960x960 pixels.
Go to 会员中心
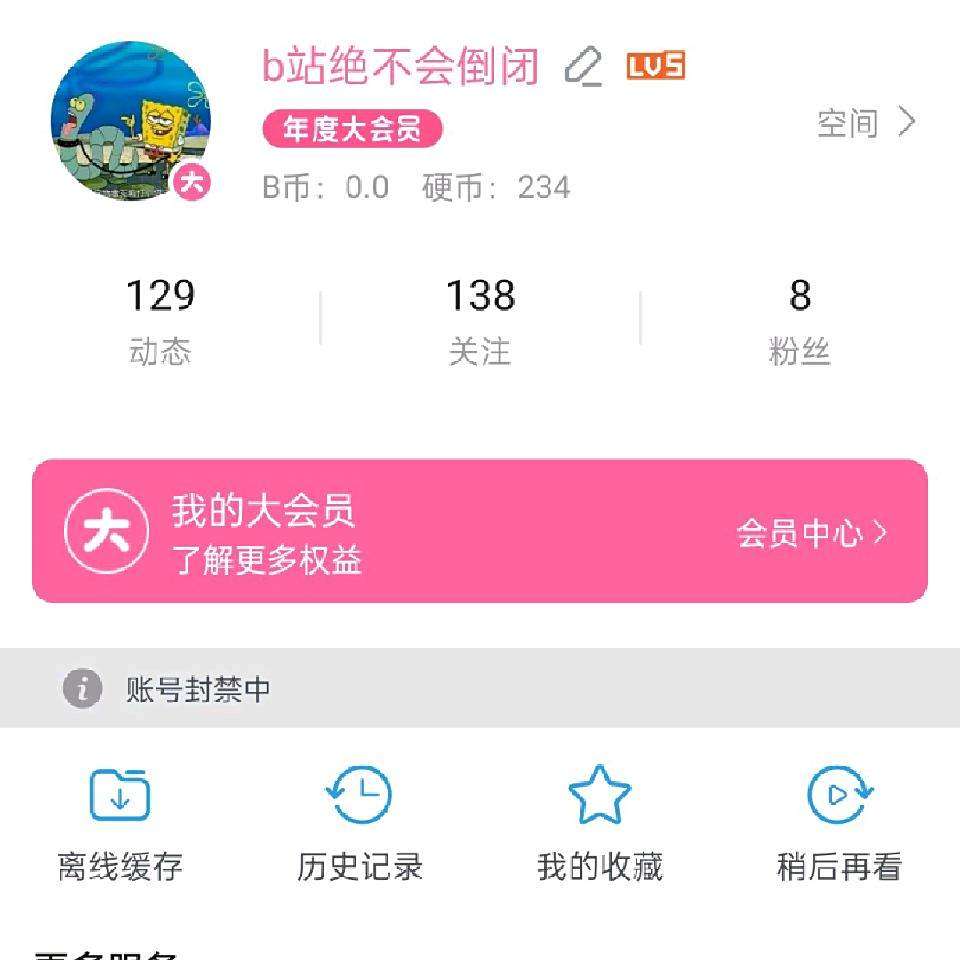coord(811,533)
